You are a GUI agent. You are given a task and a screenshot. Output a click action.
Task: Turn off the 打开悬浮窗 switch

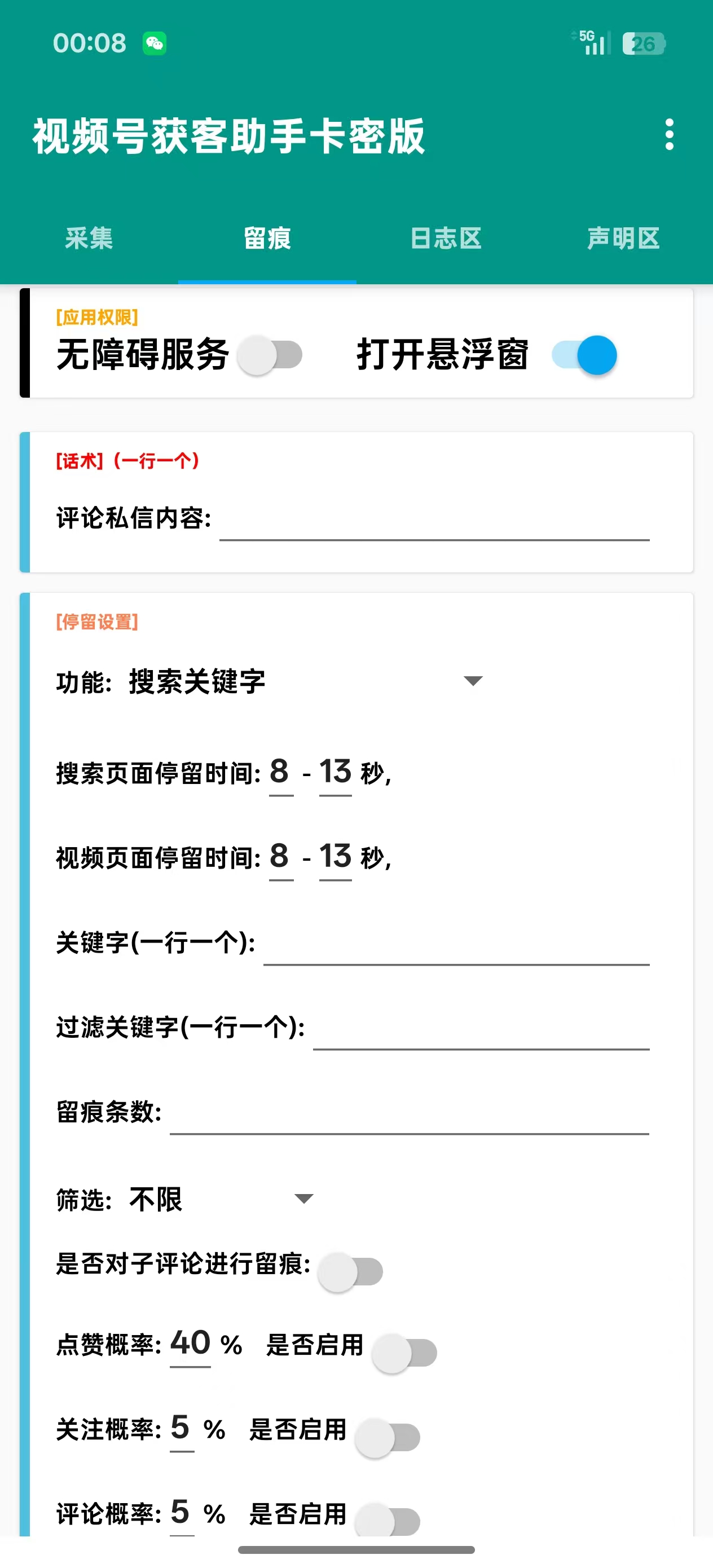coord(584,355)
